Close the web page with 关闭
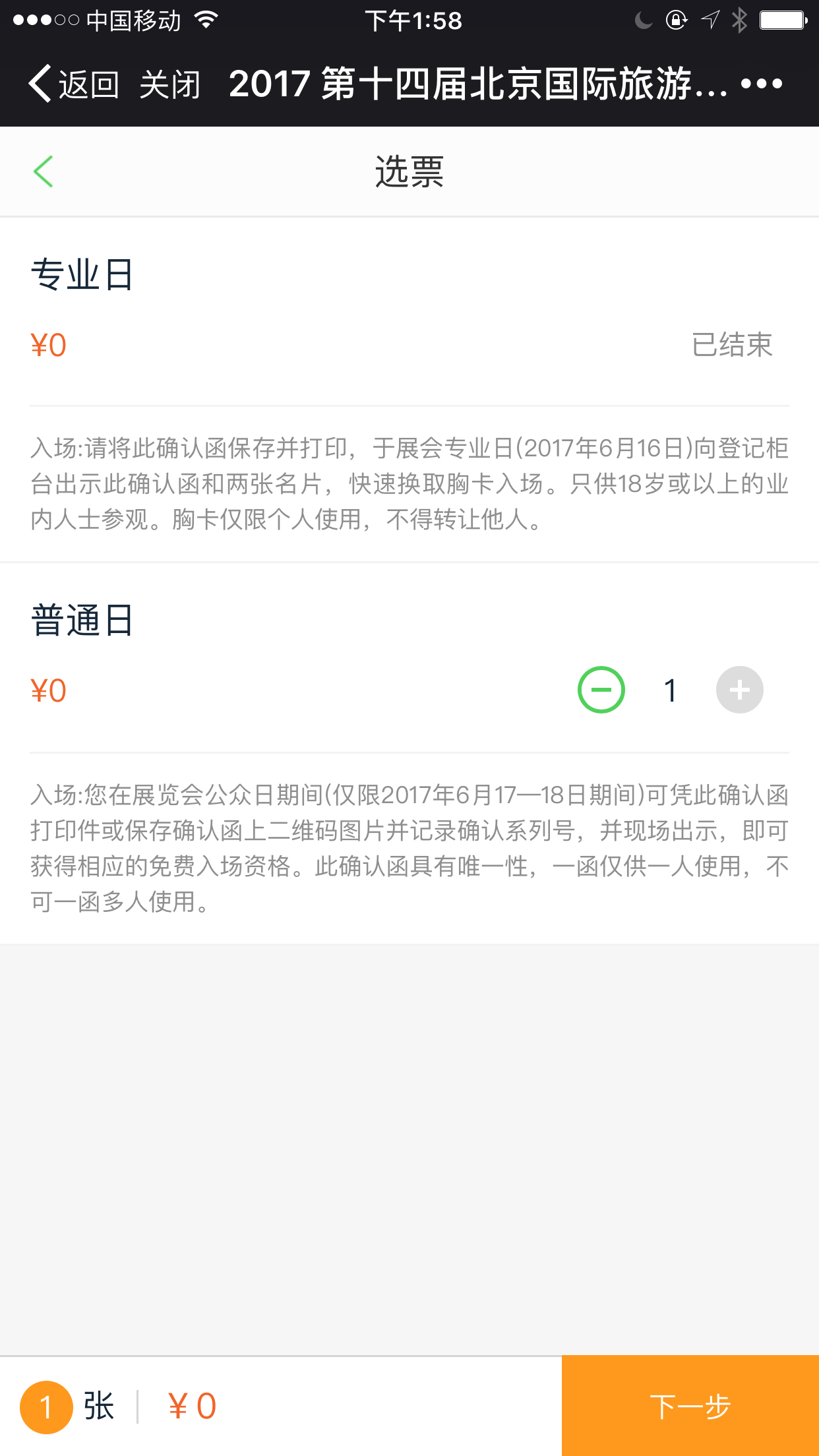This screenshot has height=1456, width=819. [x=169, y=84]
